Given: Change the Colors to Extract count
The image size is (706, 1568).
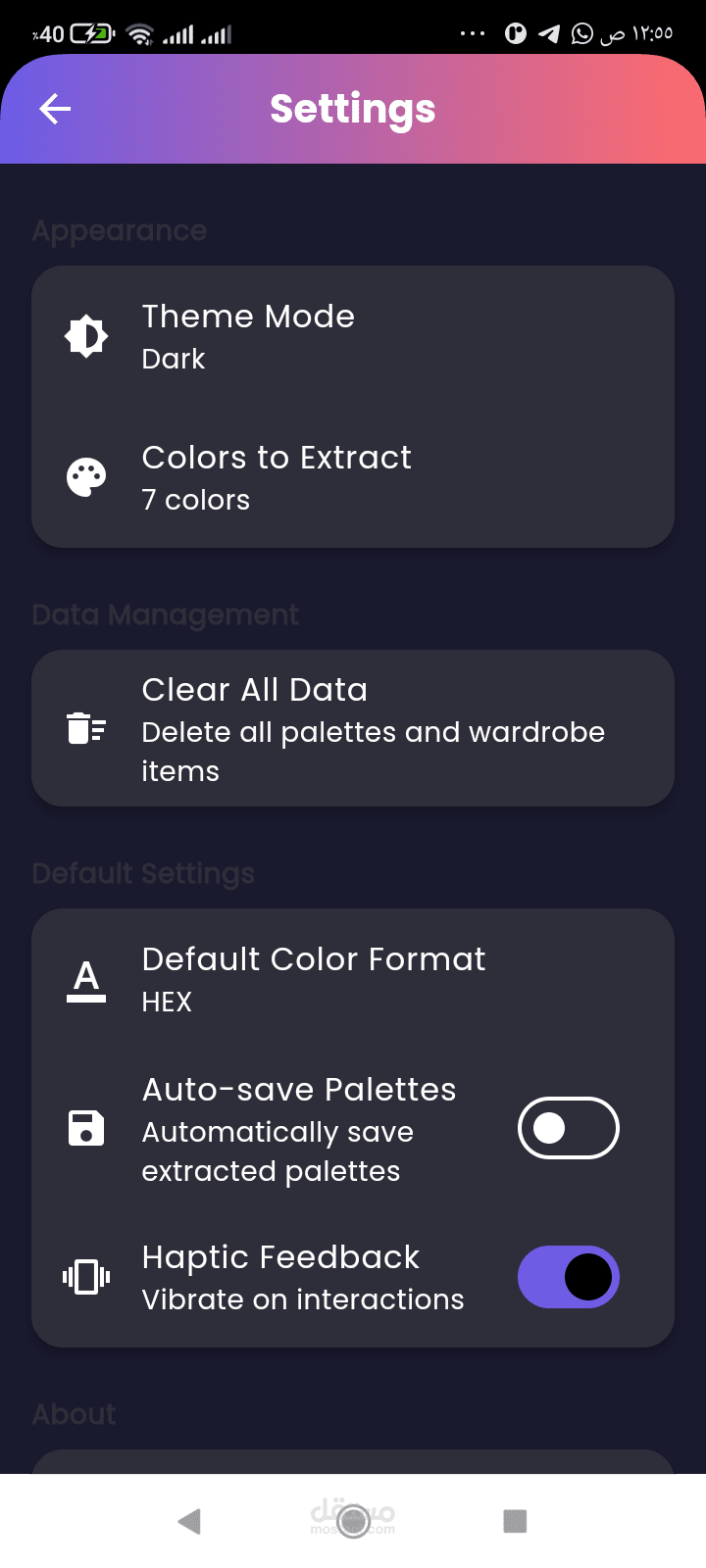Looking at the screenshot, I should (x=352, y=478).
